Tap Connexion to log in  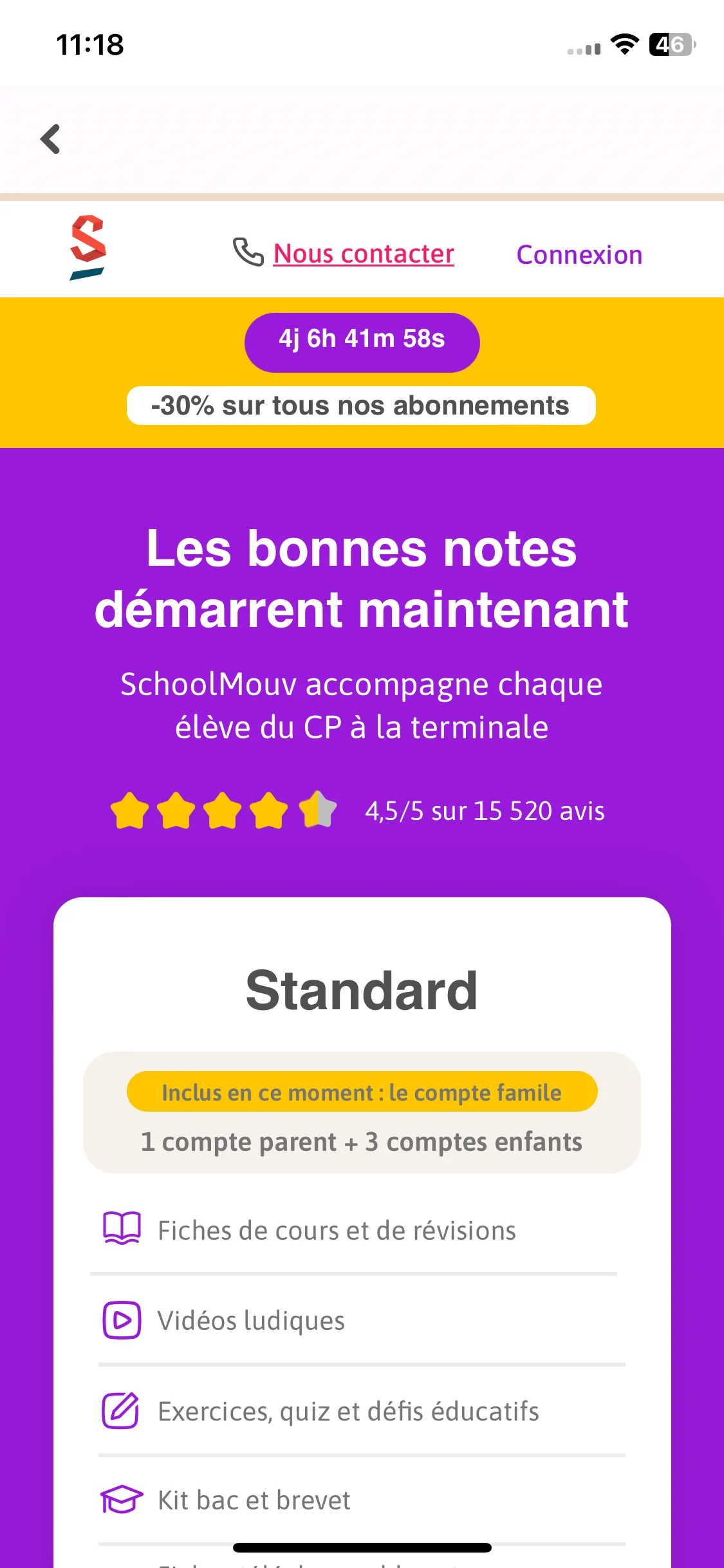(x=579, y=255)
